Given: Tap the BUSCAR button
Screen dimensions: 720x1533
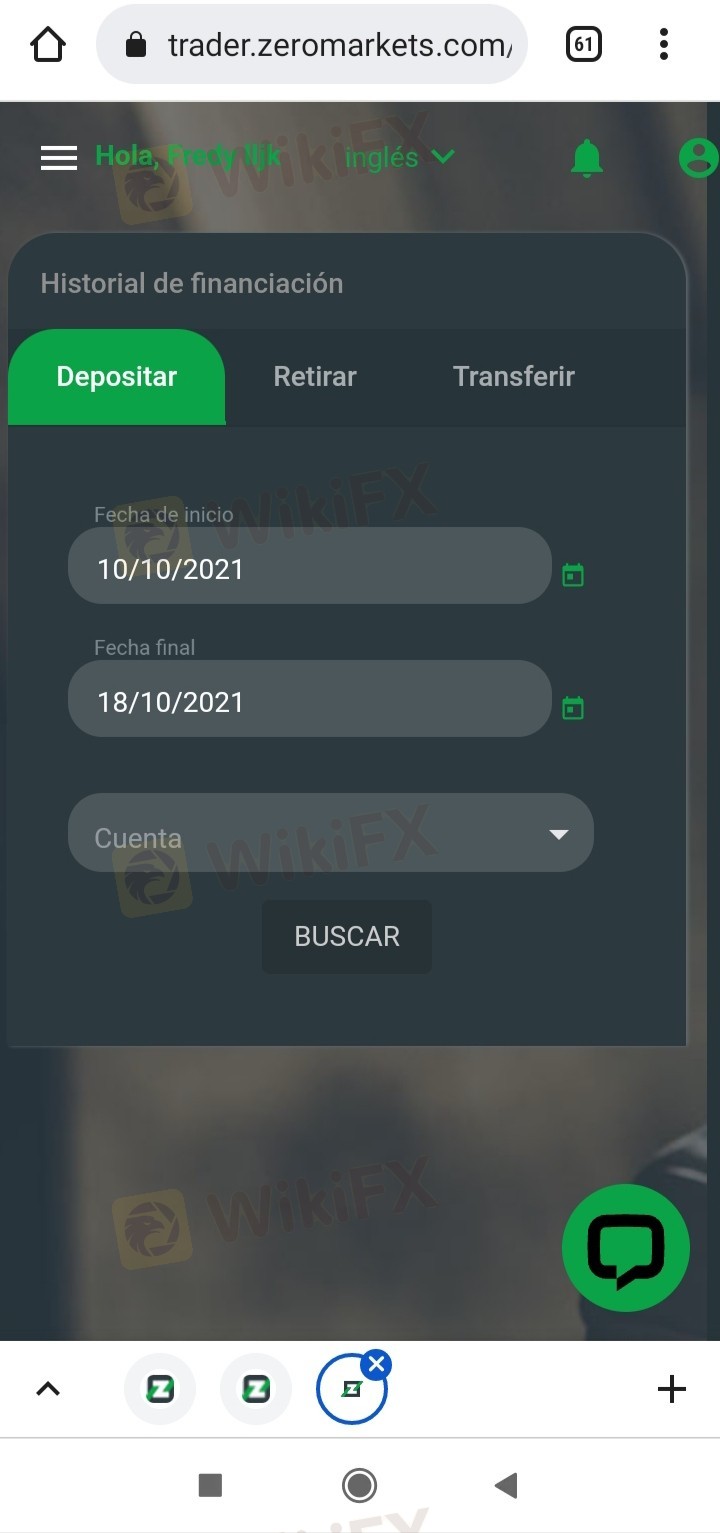Looking at the screenshot, I should tap(347, 936).
